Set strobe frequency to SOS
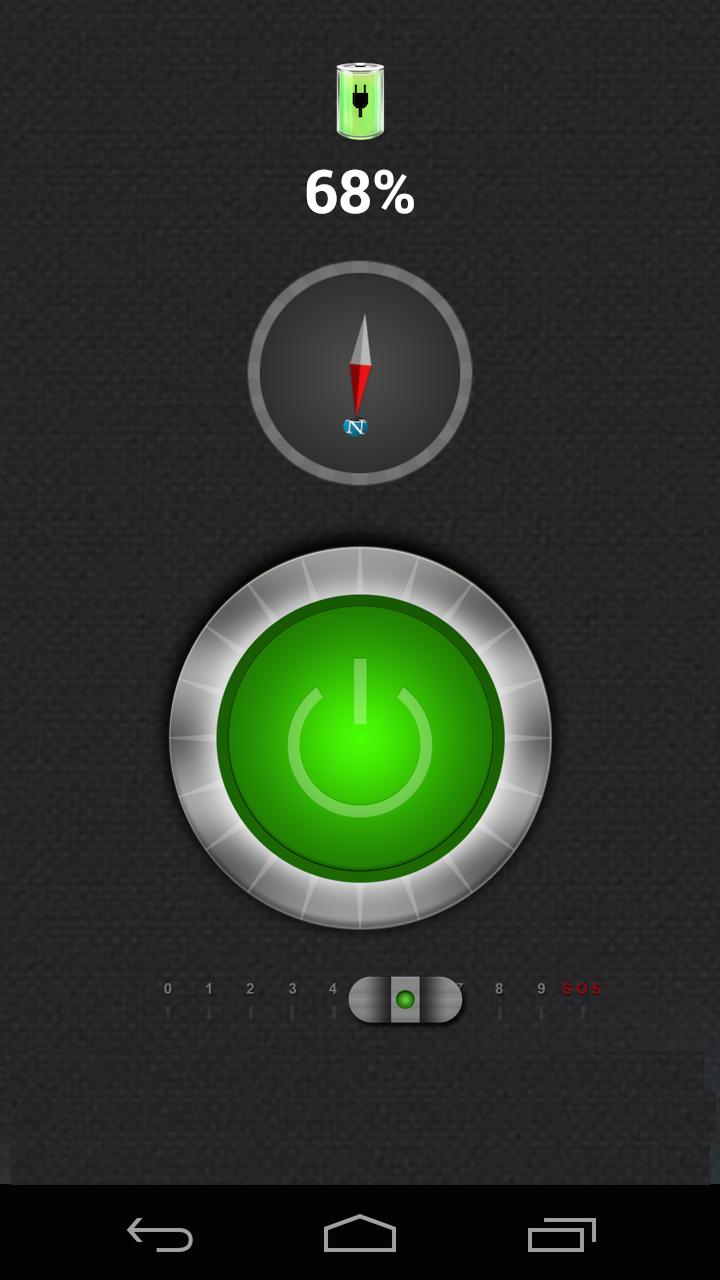Image resolution: width=720 pixels, height=1280 pixels. click(x=582, y=990)
